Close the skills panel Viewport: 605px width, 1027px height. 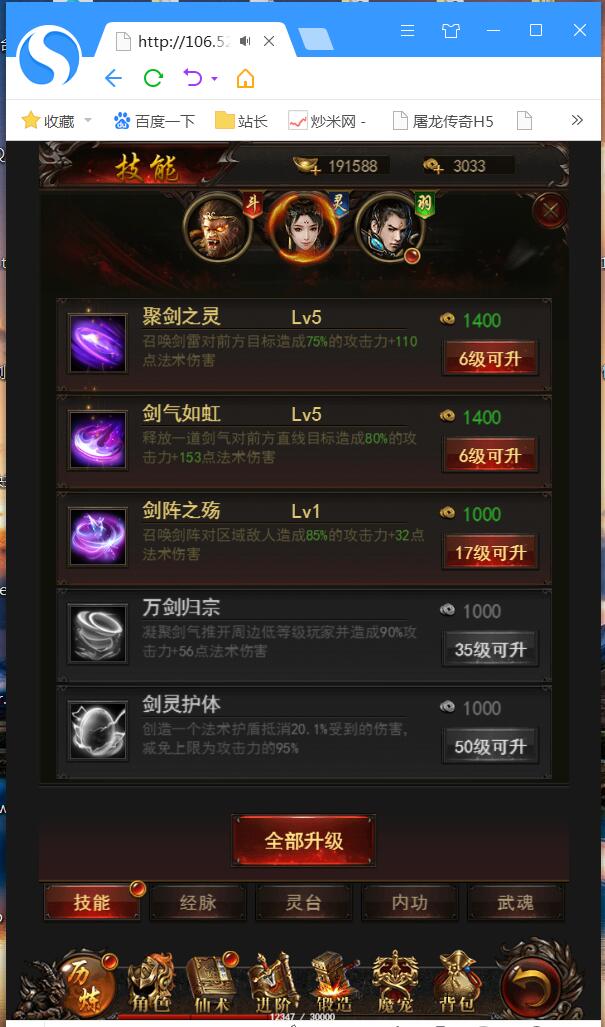(549, 211)
